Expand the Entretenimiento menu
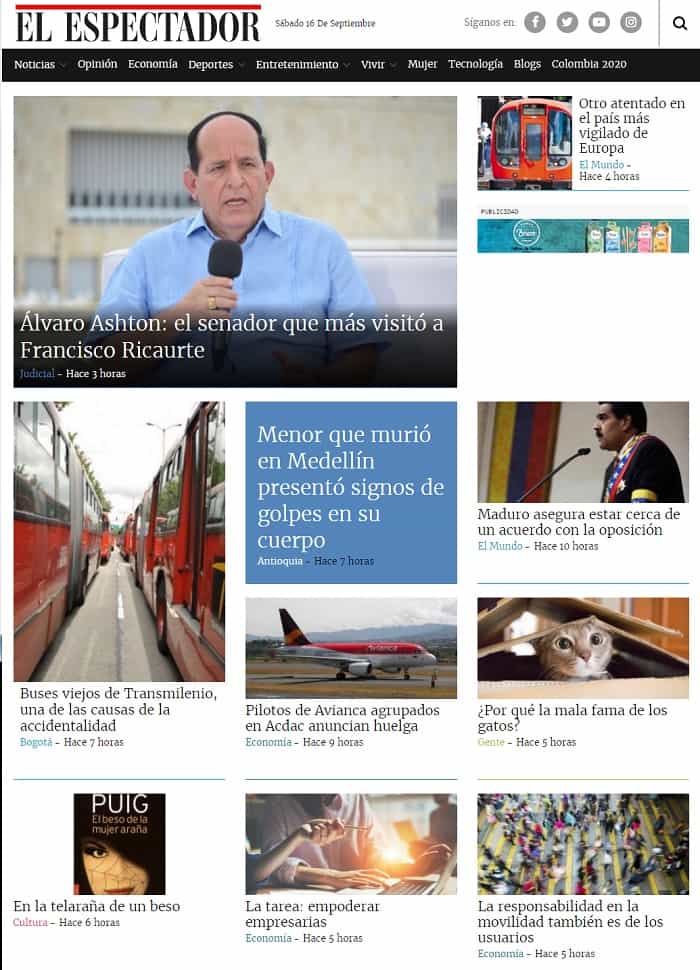Viewport: 700px width, 970px height. coord(302,64)
